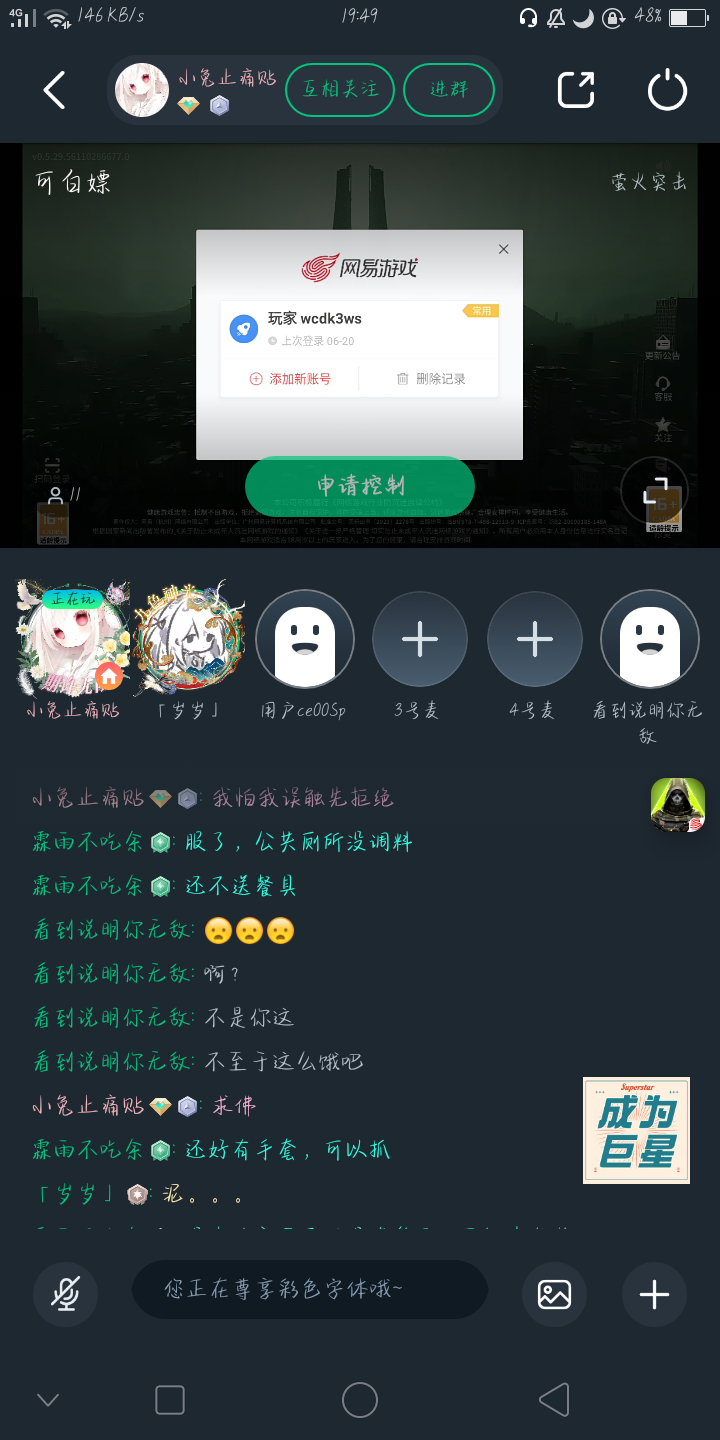The image size is (720, 1440).
Task: Open more options with plus button
Action: 654,1294
